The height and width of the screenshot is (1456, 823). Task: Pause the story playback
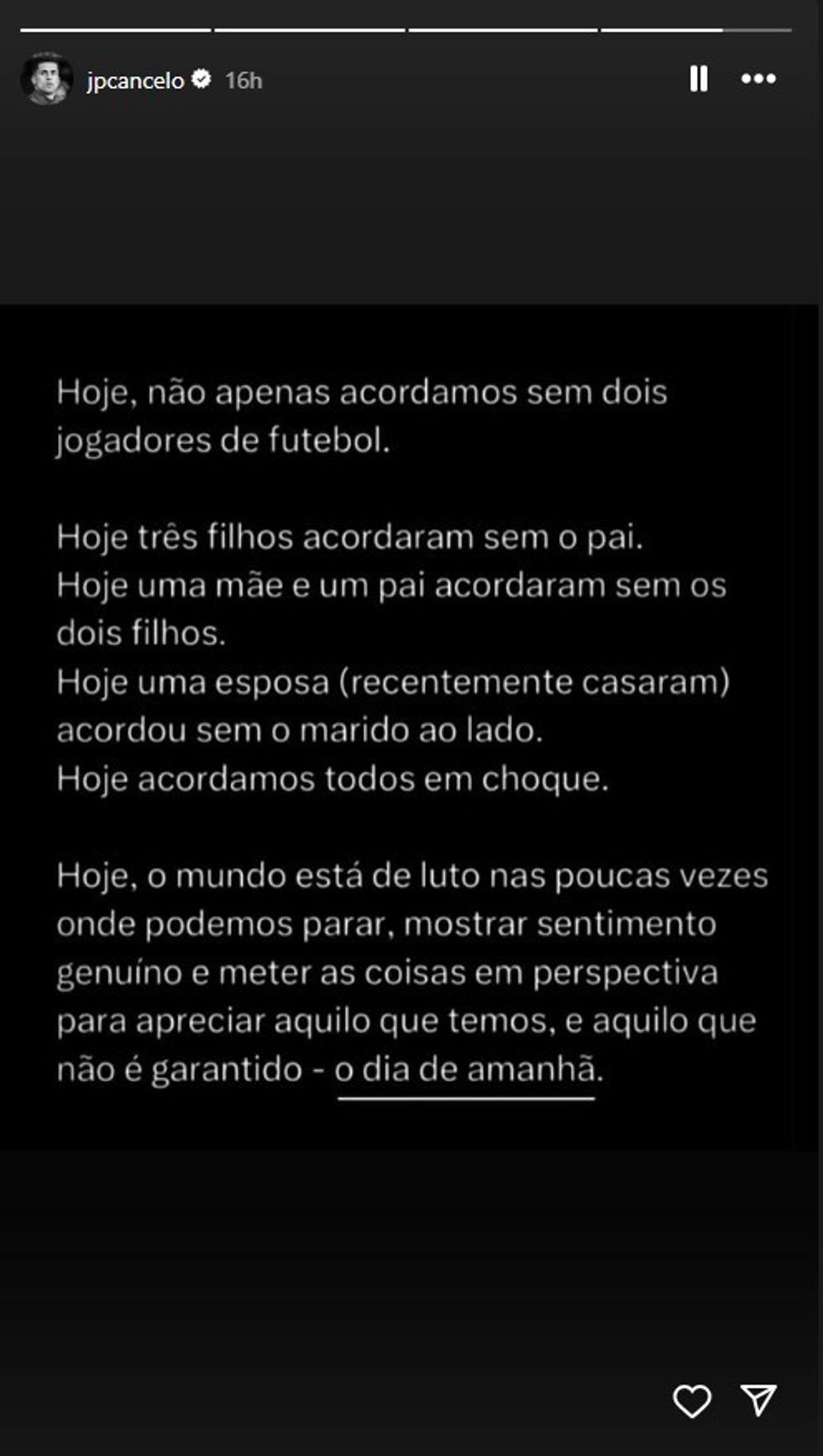tap(698, 79)
